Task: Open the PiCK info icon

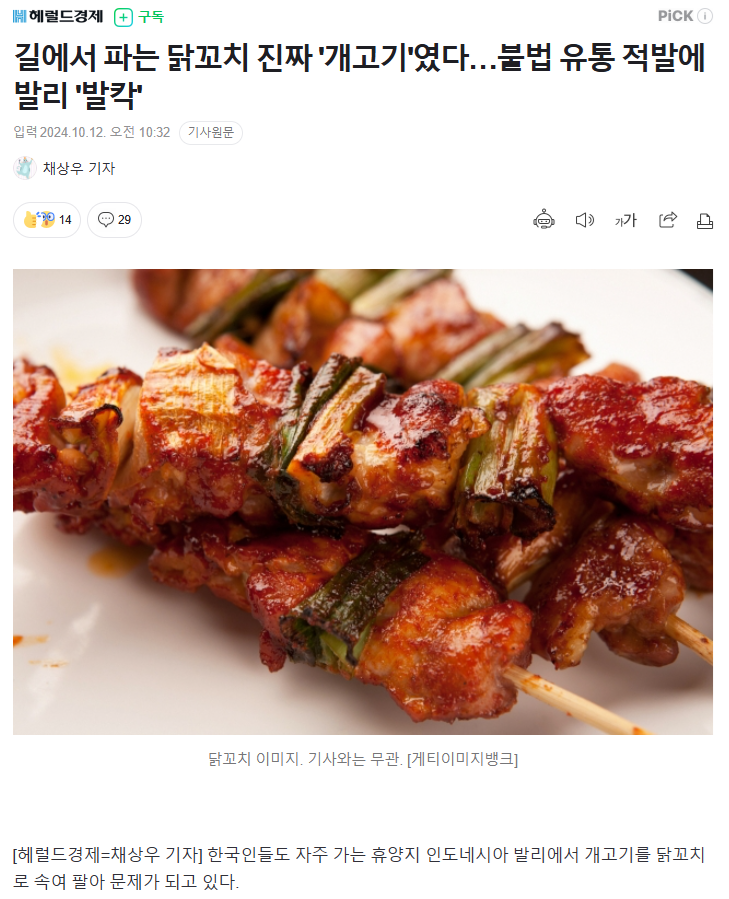Action: point(705,16)
